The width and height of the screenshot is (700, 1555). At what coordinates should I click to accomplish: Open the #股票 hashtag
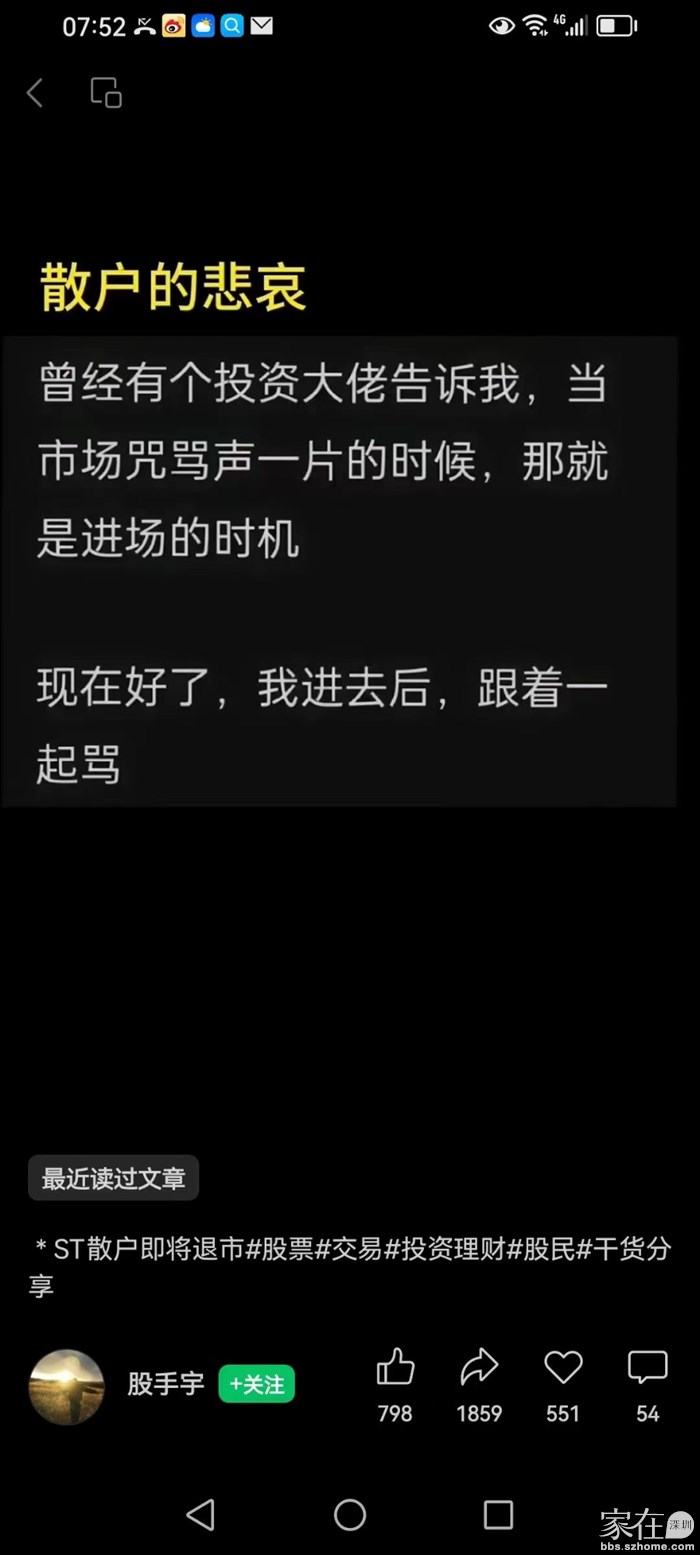280,1249
